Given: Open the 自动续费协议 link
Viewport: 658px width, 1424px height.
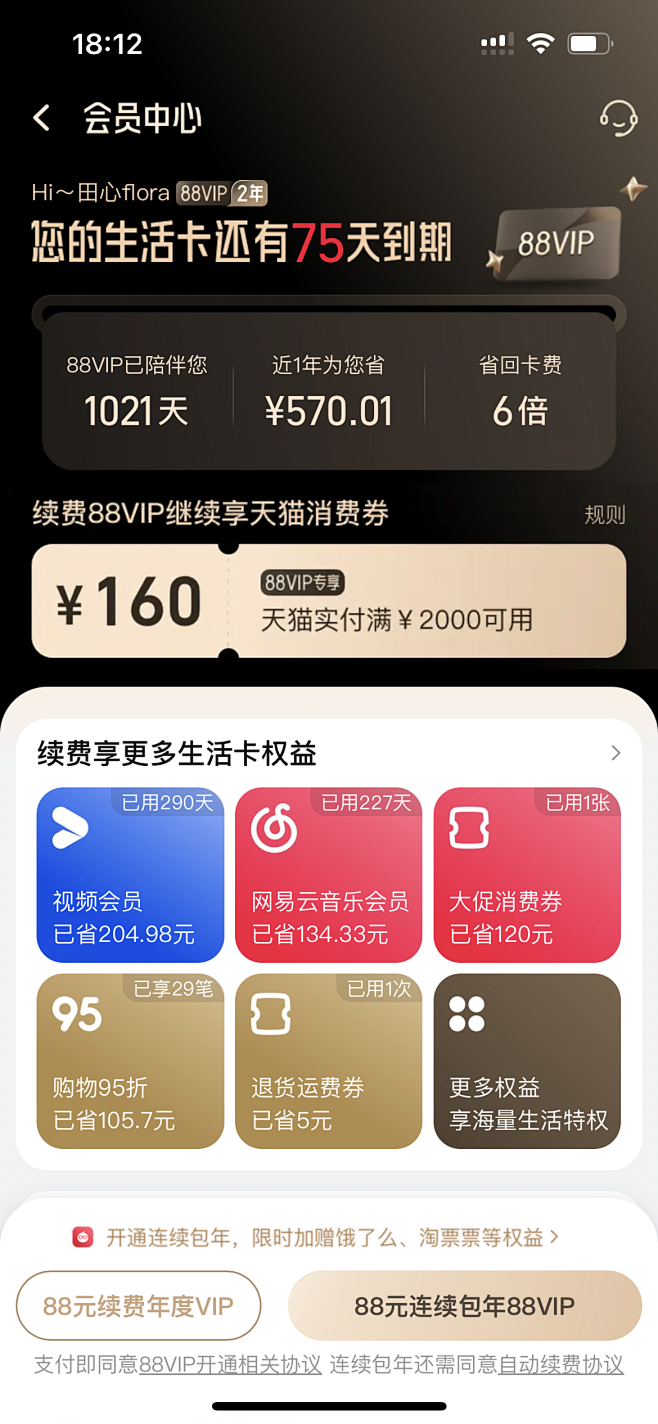Looking at the screenshot, I should 560,1365.
